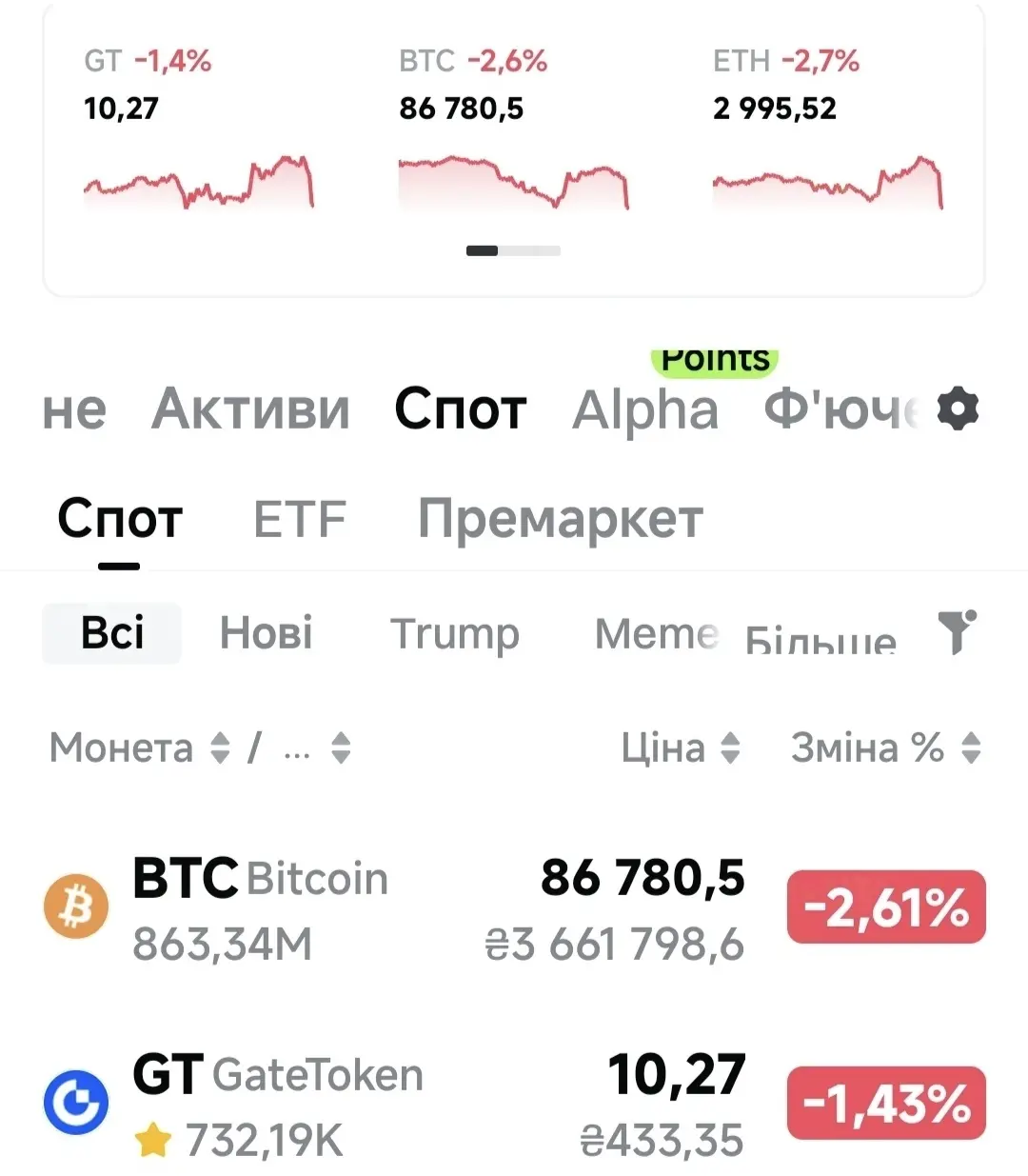Switch to the ETF sub-tab
This screenshot has height=1176, width=1028.
coord(299,520)
